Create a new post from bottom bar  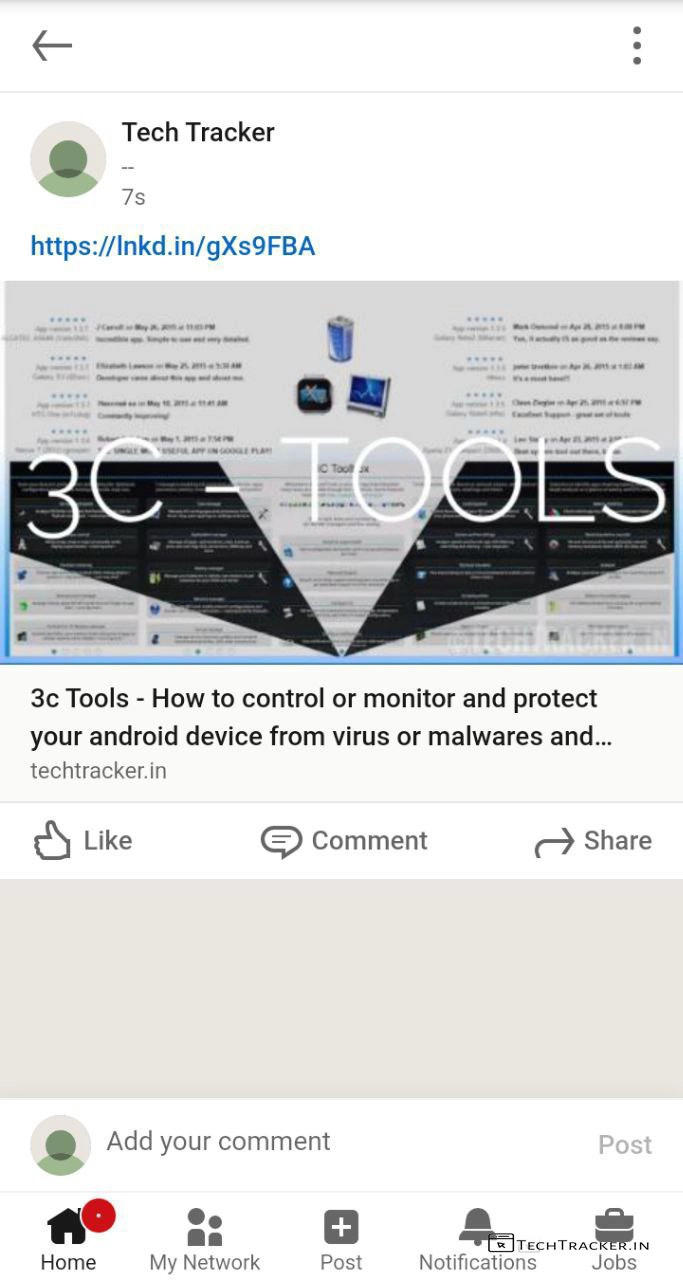[341, 1240]
